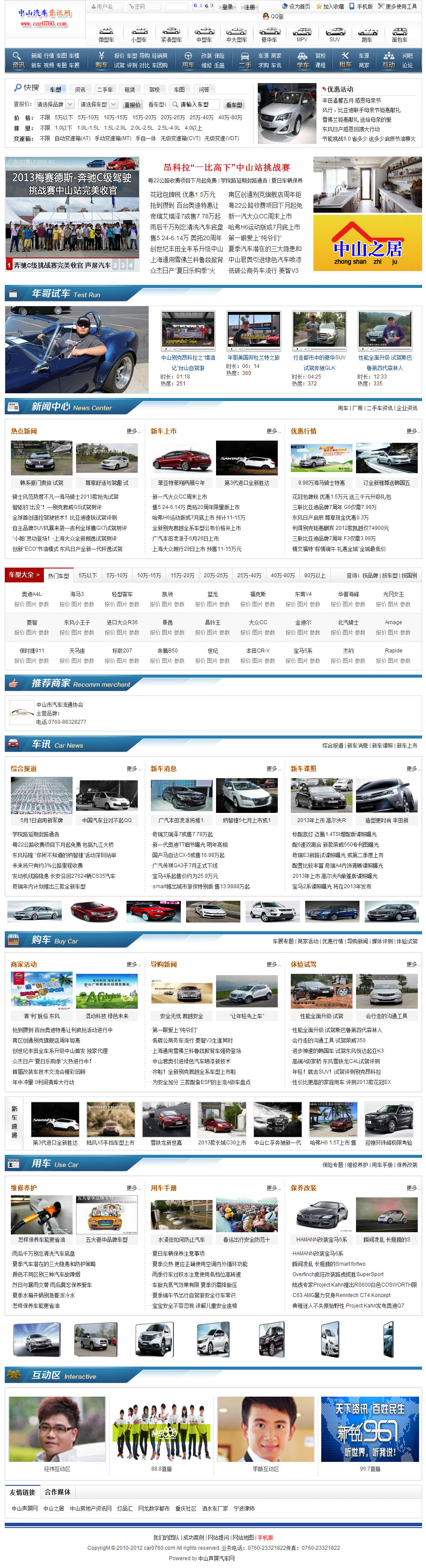Switch to the 合作媒体 links tab
The image size is (426, 1568).
[57, 1491]
